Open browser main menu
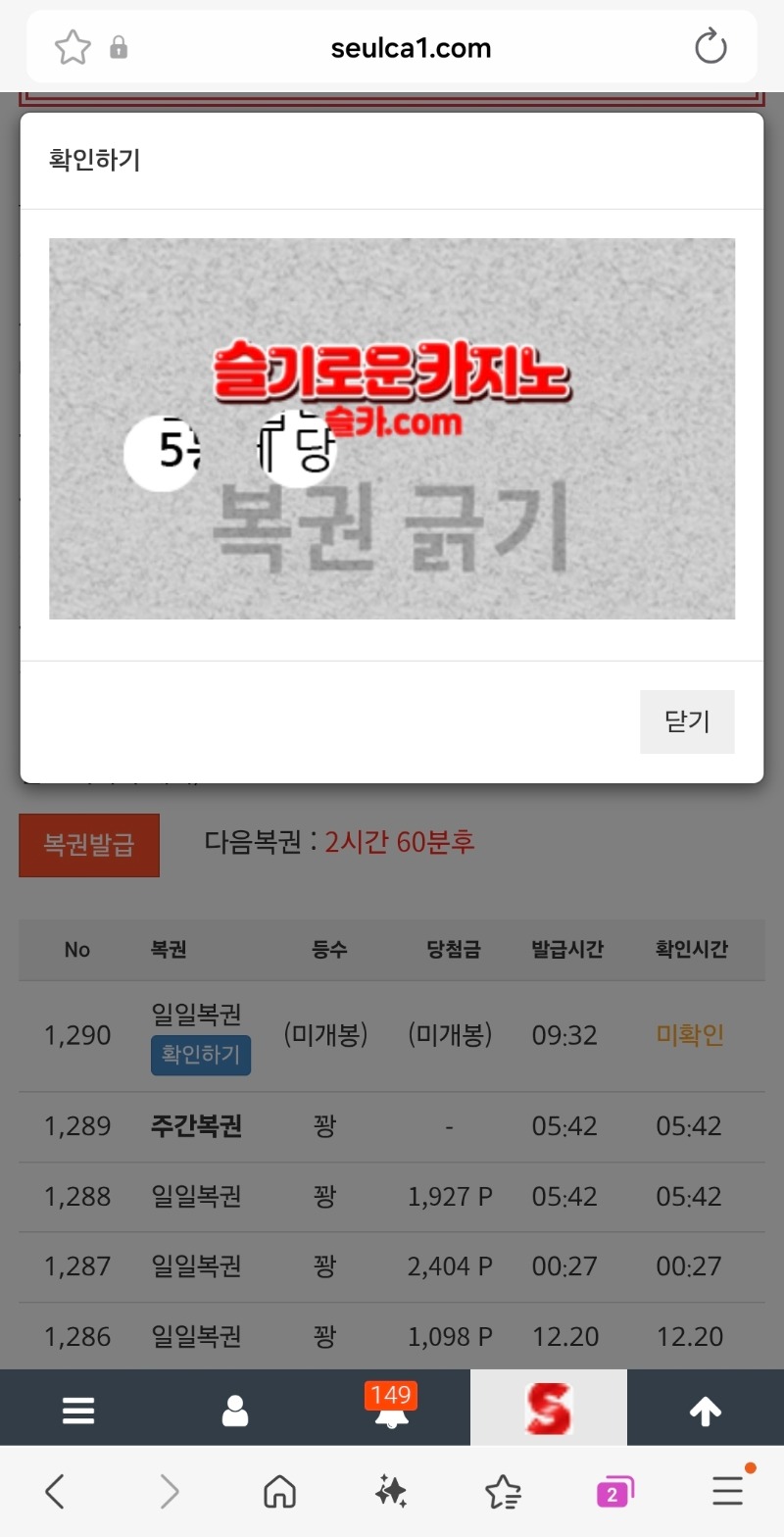The image size is (784, 1537). [727, 1492]
